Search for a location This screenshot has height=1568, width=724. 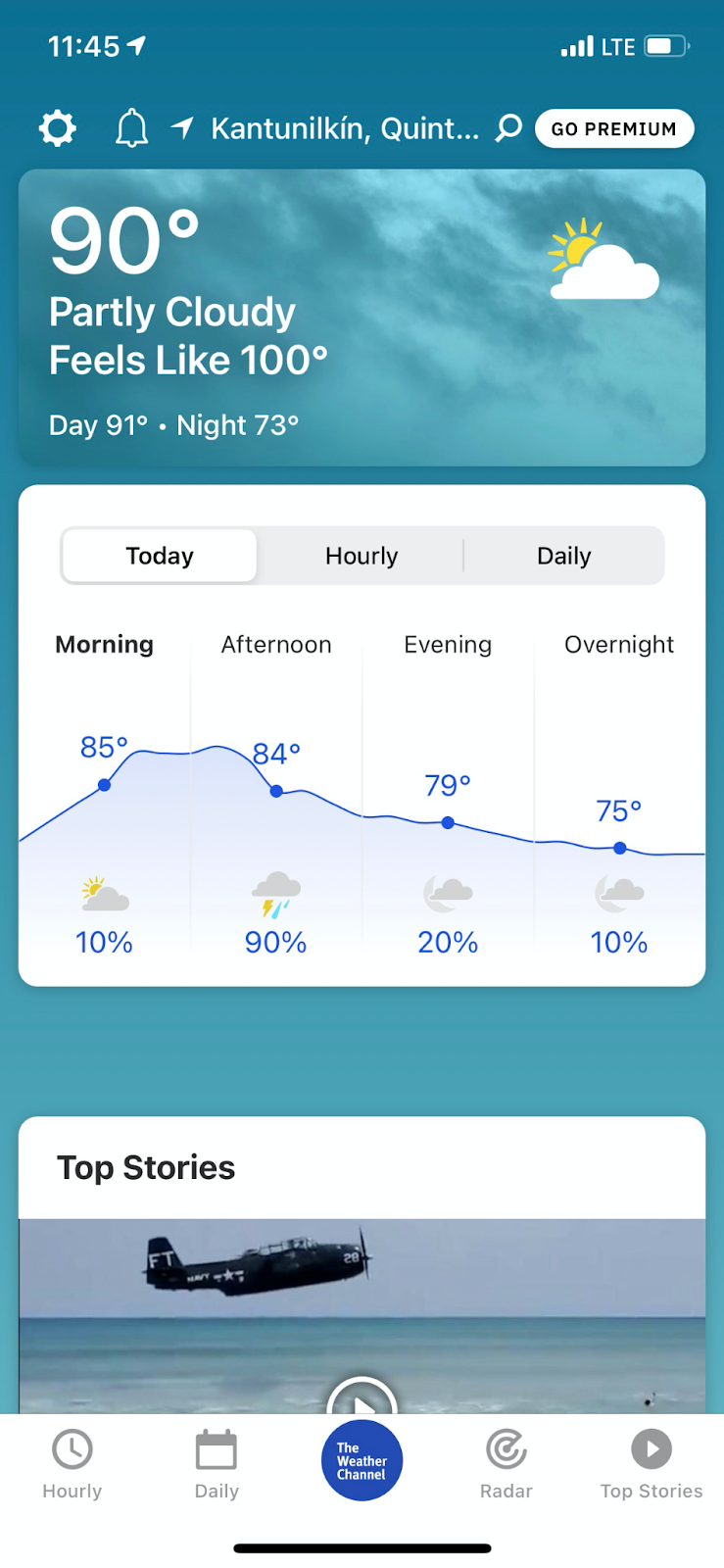pyautogui.click(x=508, y=128)
